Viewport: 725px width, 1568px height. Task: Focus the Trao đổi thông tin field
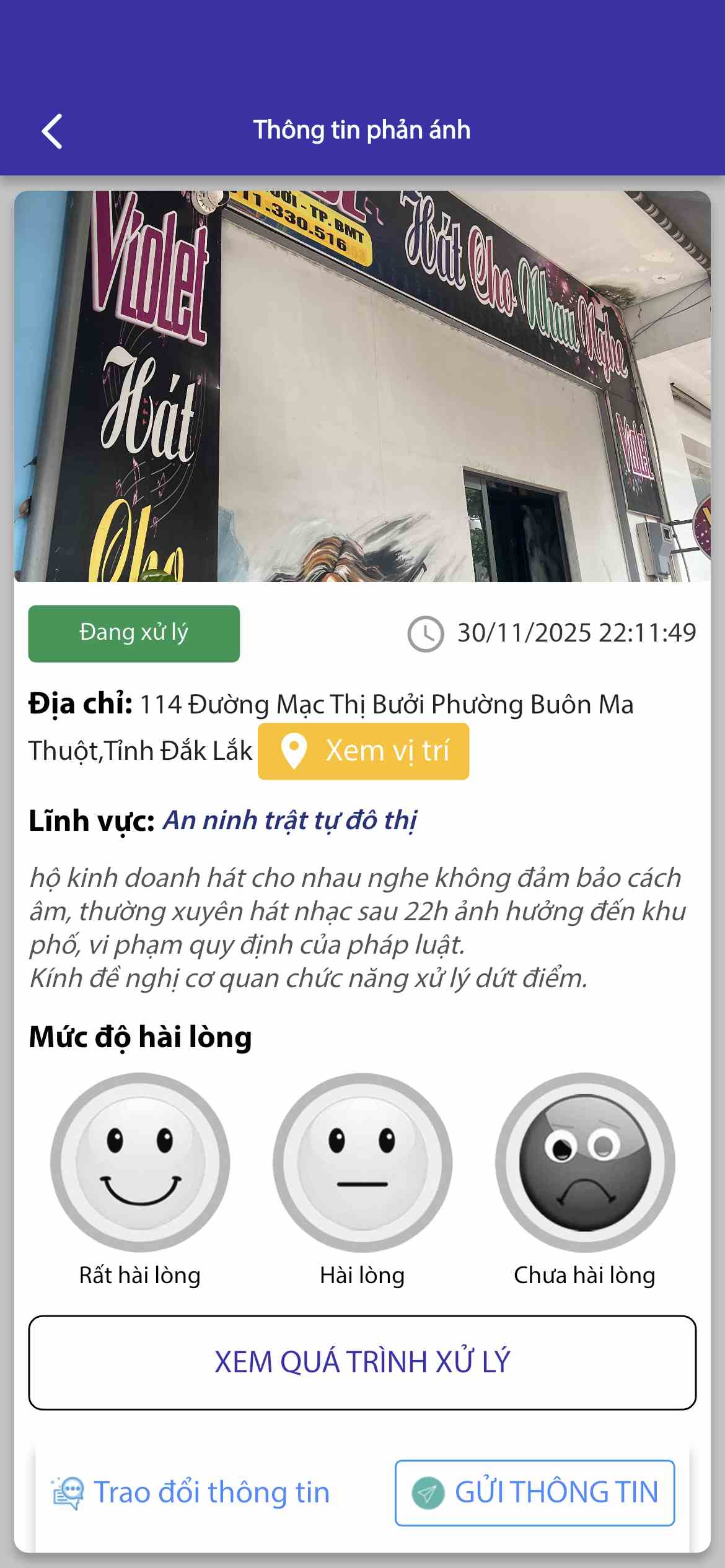pos(211,1492)
